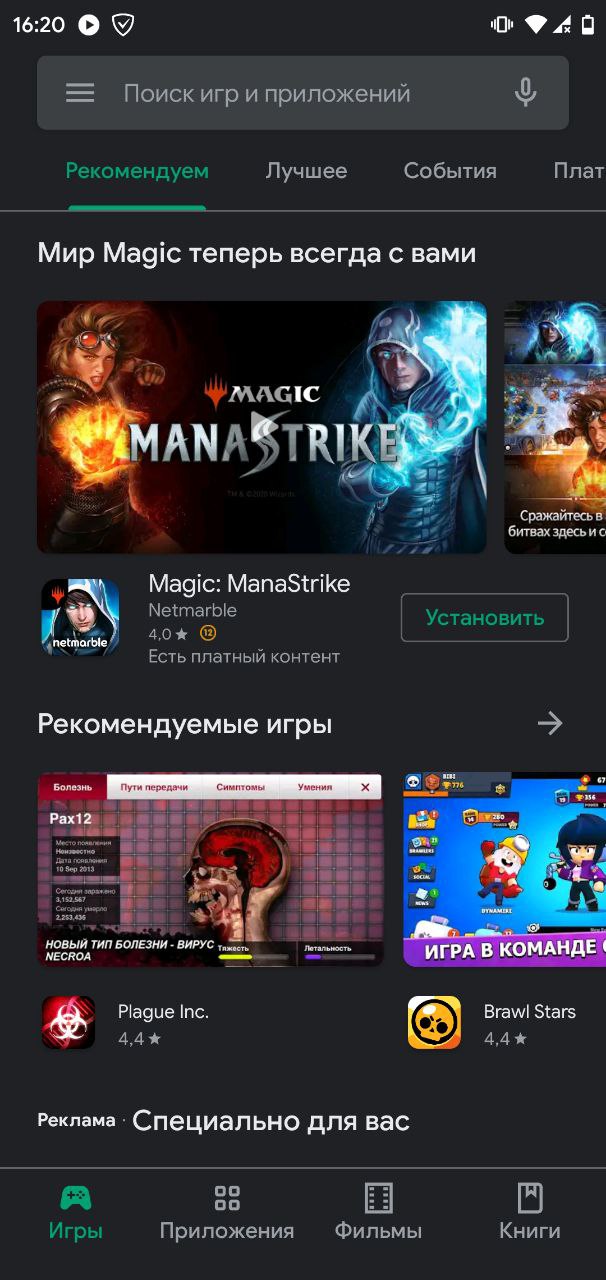
Task: Expand Рекомендуемые игры with the arrow
Action: (550, 723)
